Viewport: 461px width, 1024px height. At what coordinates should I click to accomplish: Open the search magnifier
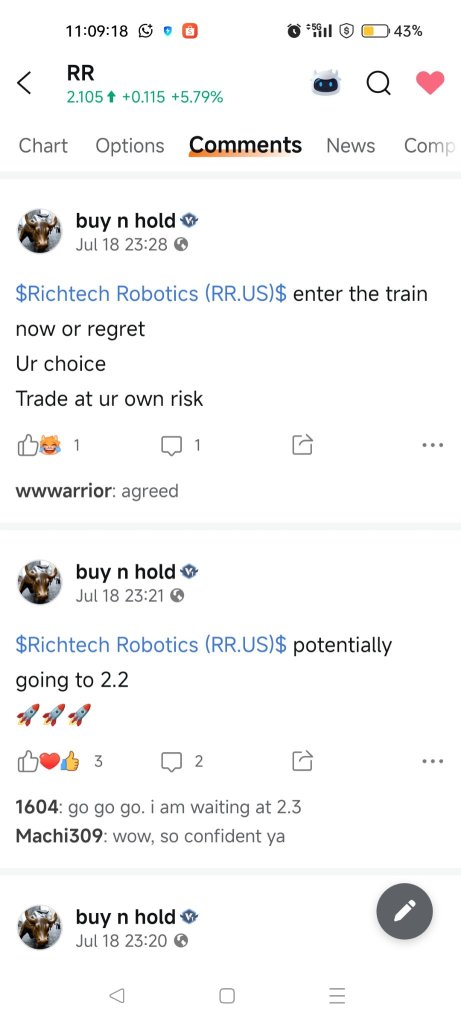(x=378, y=83)
